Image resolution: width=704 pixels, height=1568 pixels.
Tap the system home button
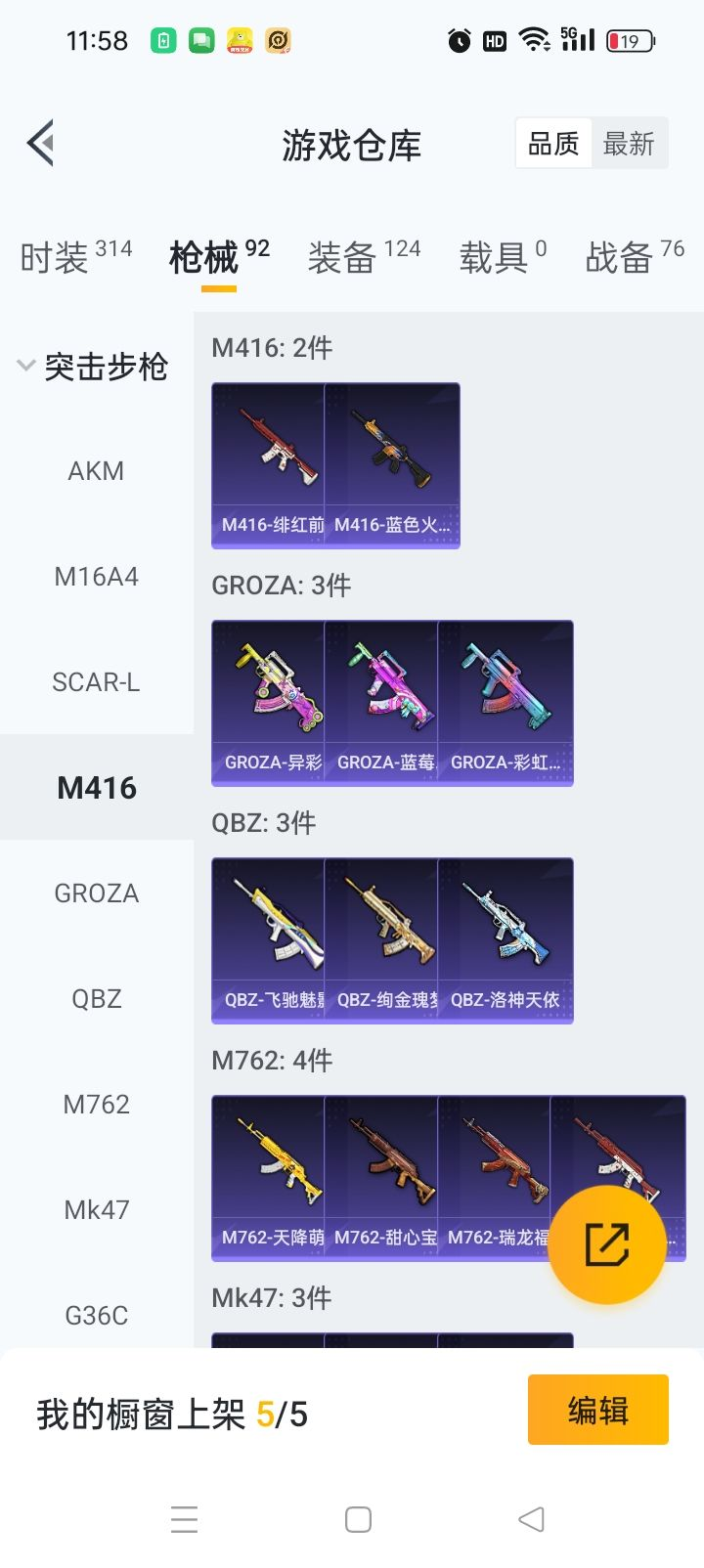(358, 1519)
